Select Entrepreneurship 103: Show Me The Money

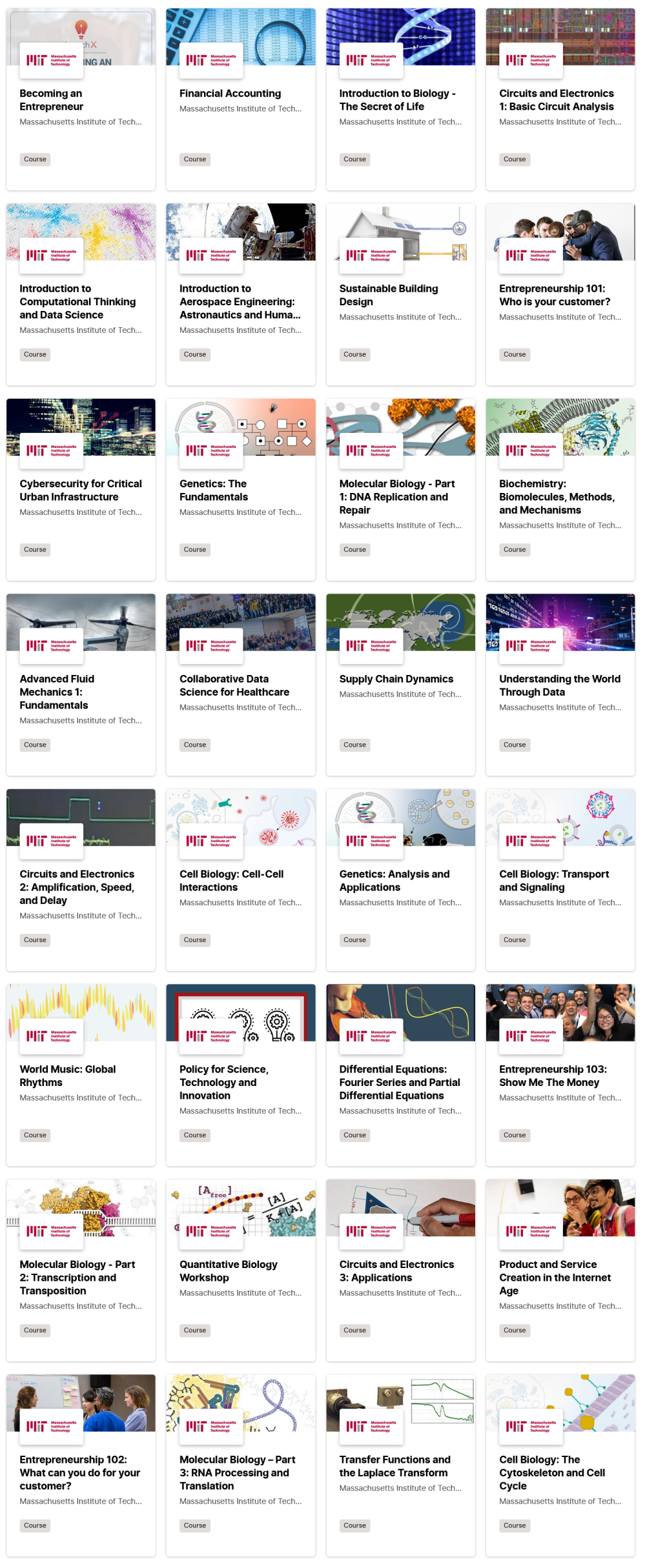552,1076
